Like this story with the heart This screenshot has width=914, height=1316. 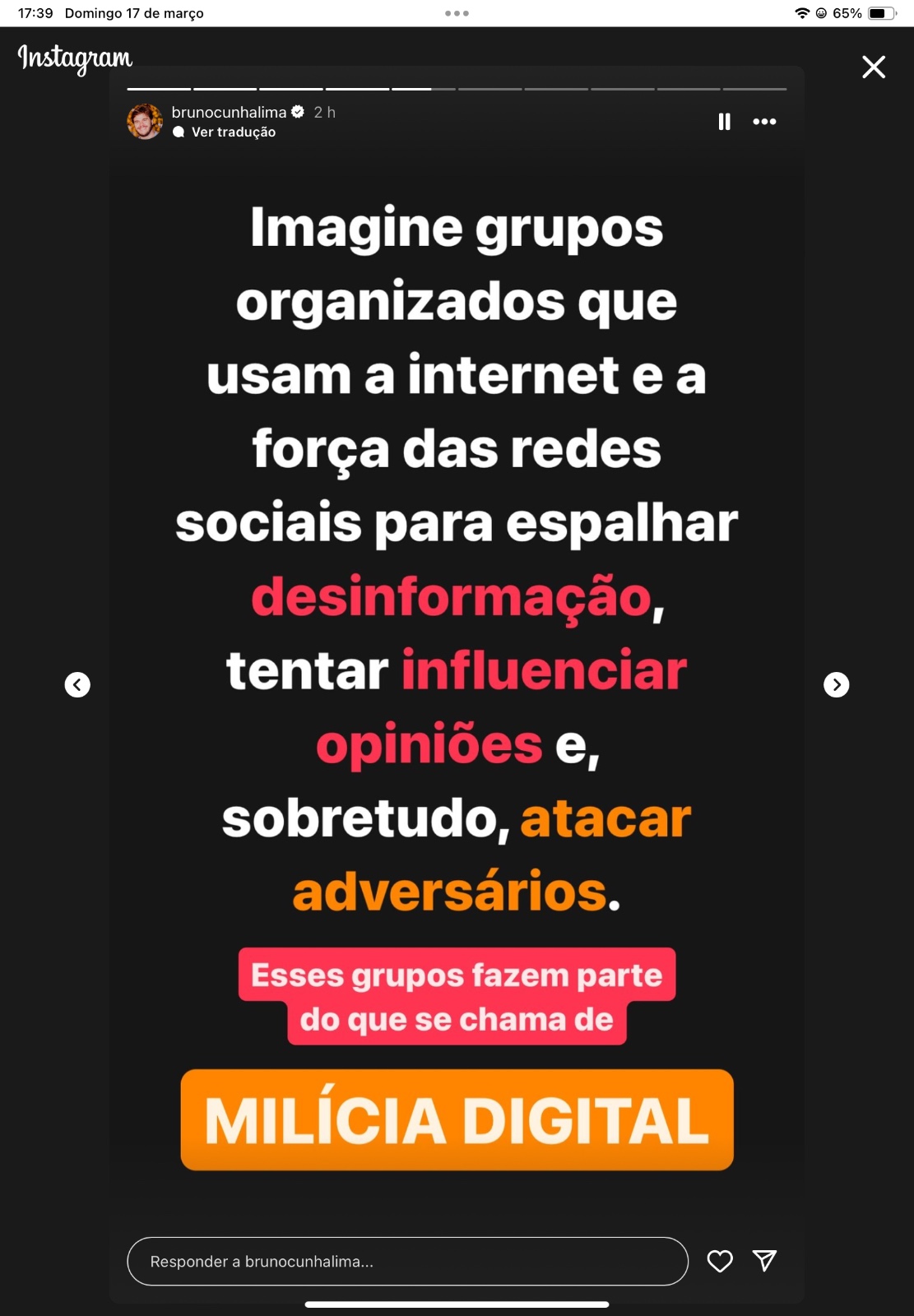tap(720, 1261)
